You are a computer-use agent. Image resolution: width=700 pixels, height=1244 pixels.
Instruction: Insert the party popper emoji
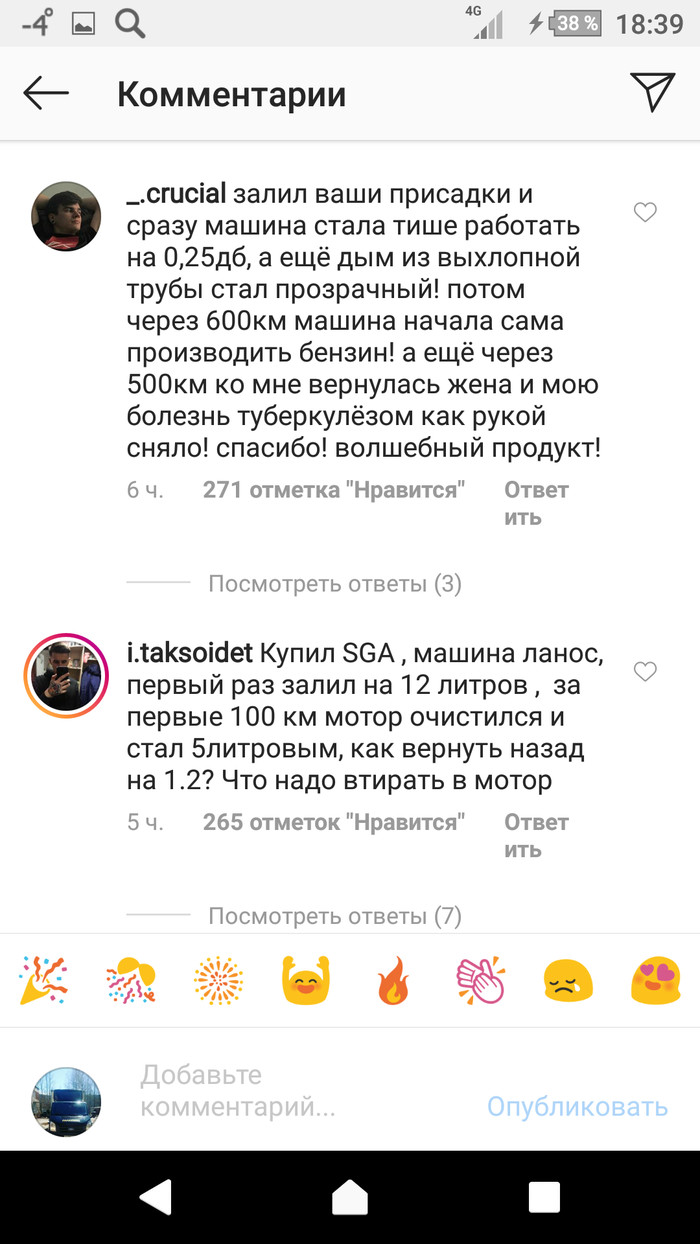(44, 979)
